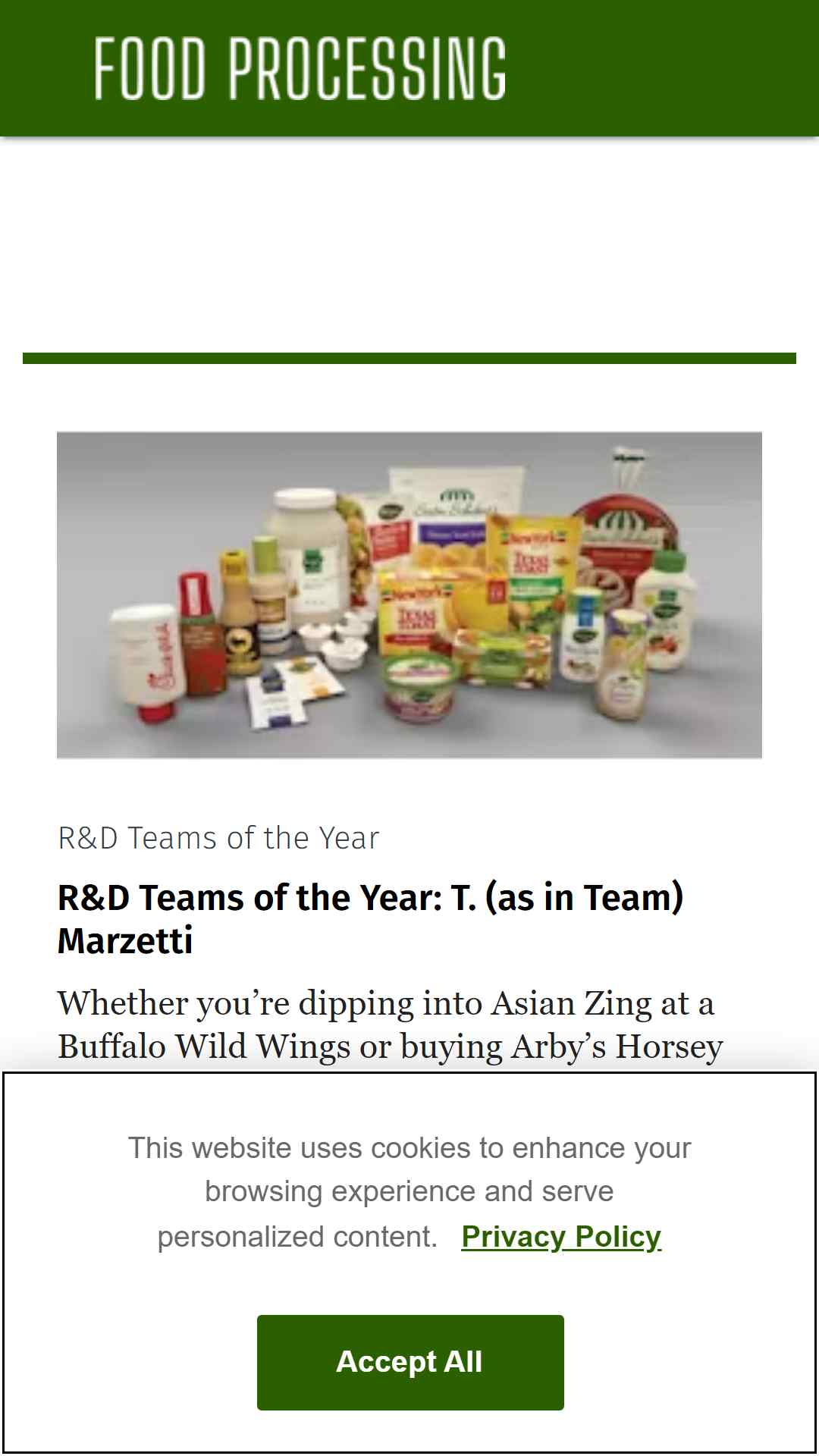Open the Marzetti products article image

coord(409,595)
